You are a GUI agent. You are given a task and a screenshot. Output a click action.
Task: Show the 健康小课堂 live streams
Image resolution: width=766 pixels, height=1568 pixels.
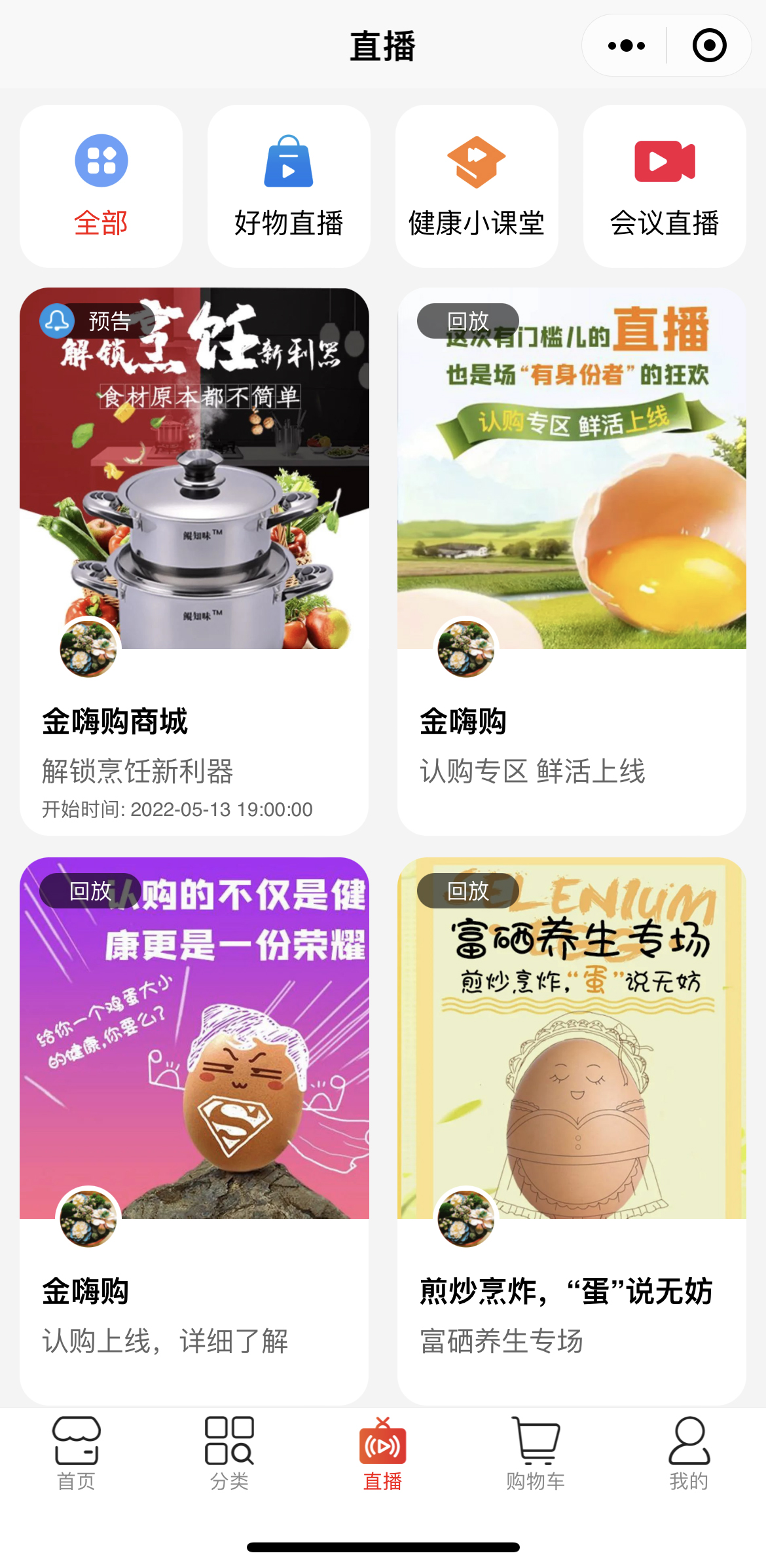point(477,186)
